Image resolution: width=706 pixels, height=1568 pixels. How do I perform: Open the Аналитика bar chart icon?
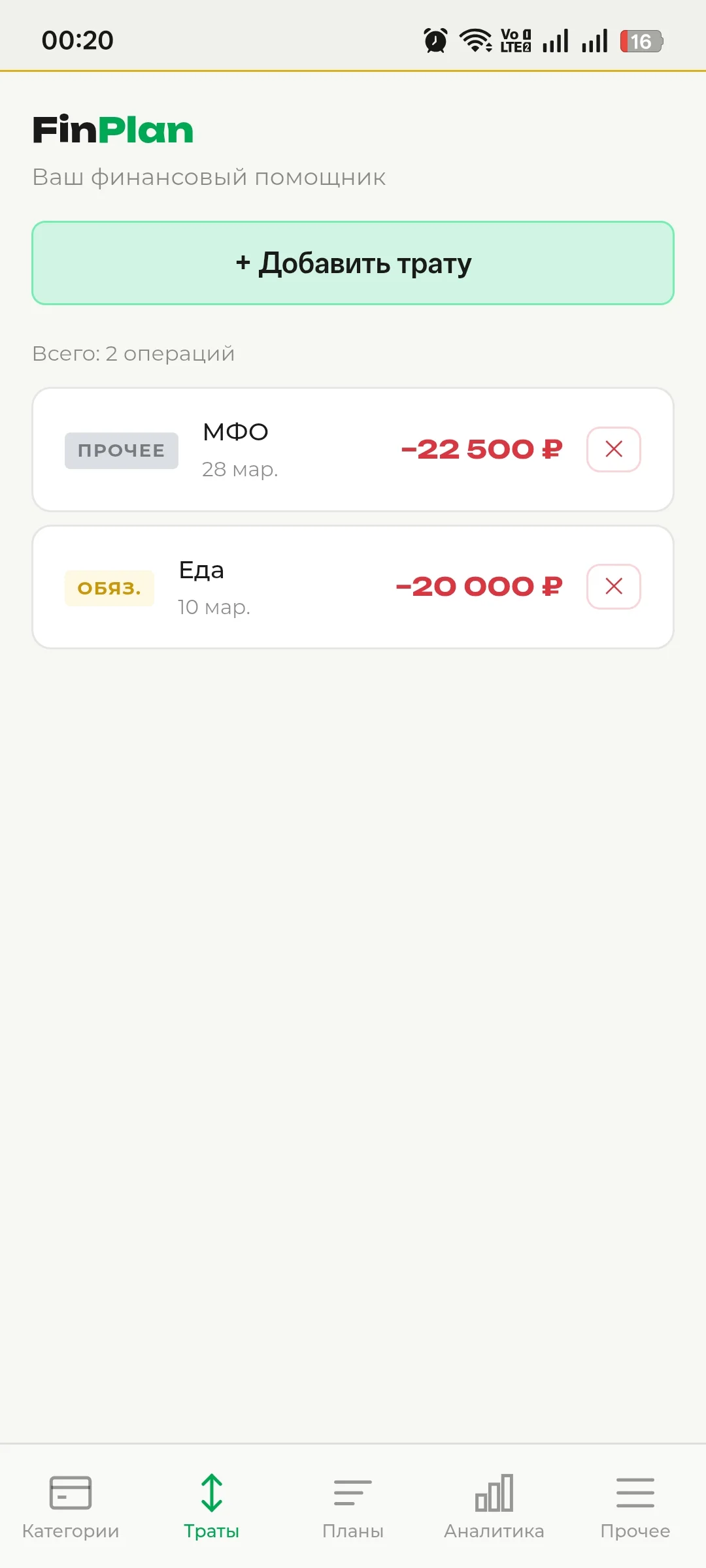(494, 1492)
